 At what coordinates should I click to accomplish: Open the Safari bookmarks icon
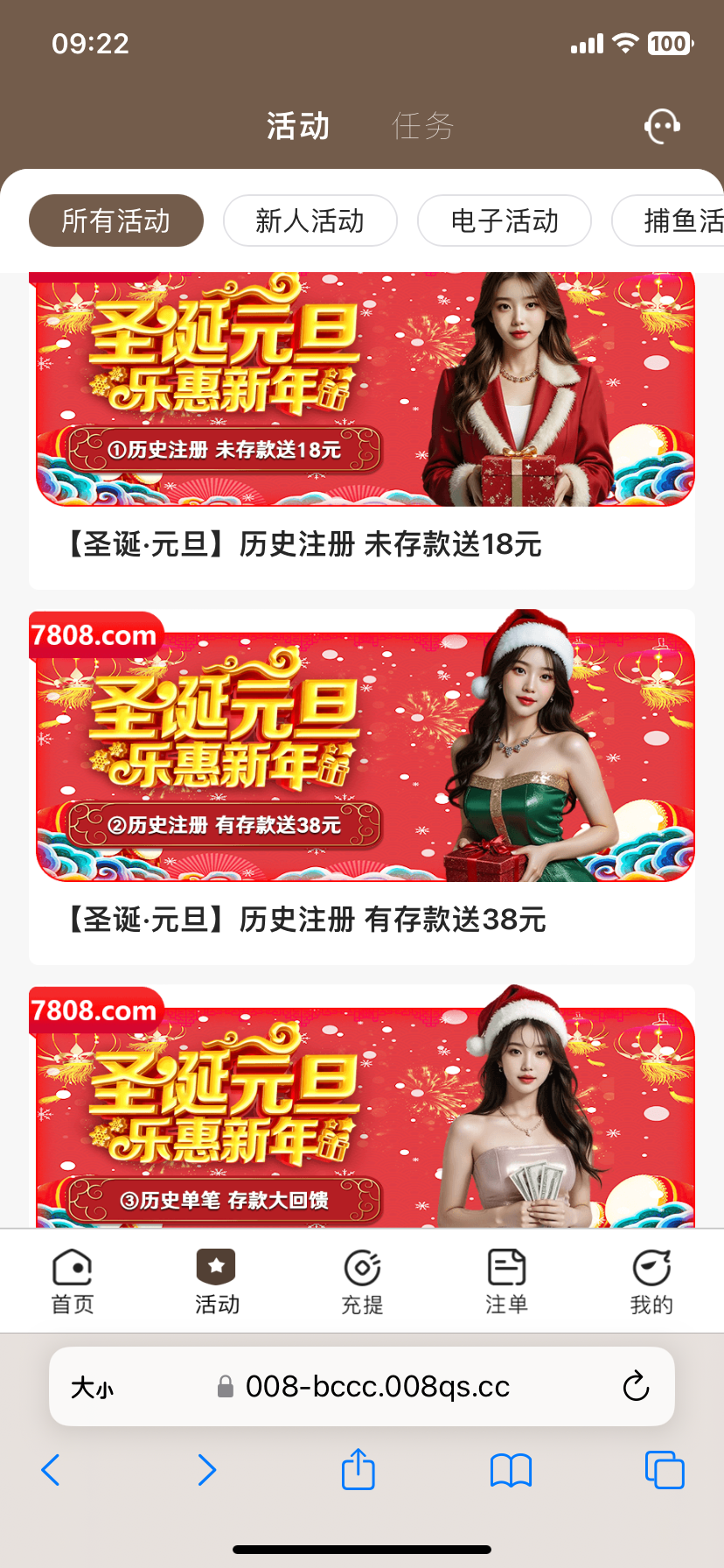512,1470
